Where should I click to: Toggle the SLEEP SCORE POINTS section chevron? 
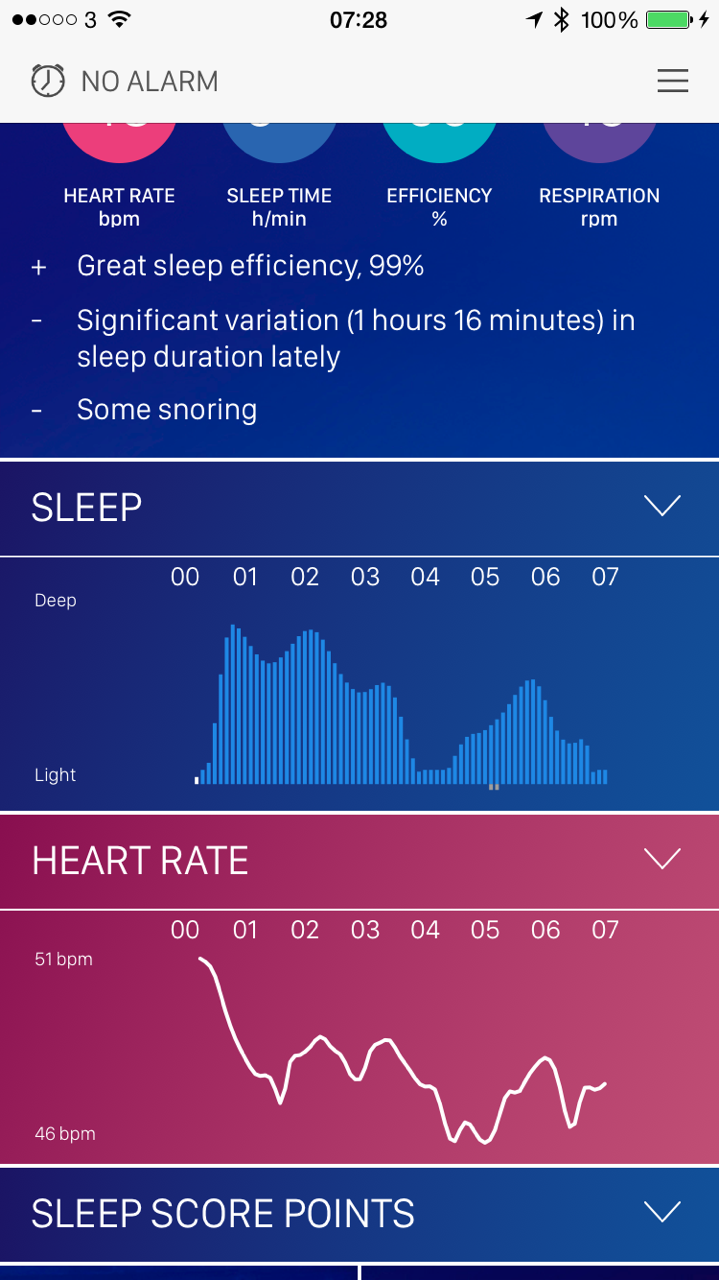662,1212
